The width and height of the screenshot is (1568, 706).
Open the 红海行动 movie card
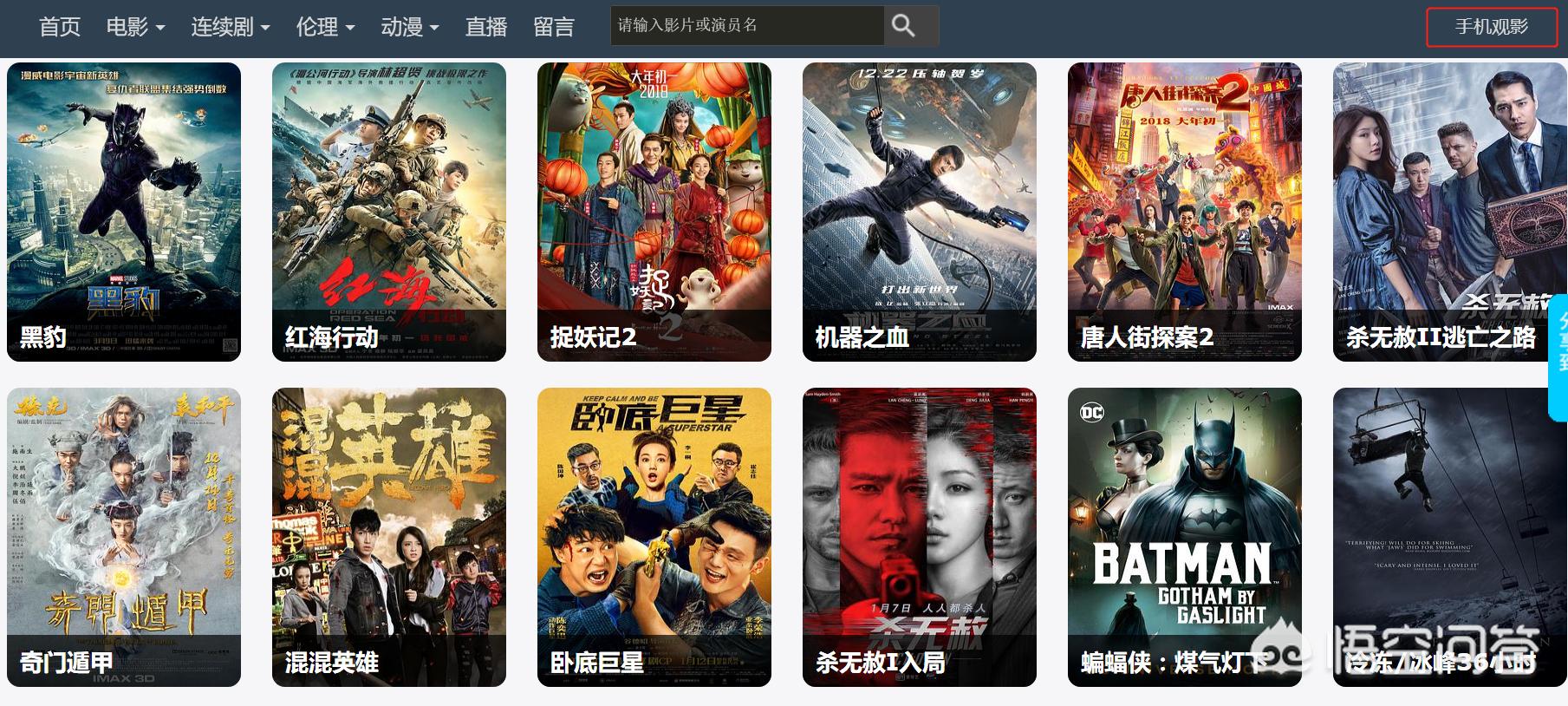(389, 212)
